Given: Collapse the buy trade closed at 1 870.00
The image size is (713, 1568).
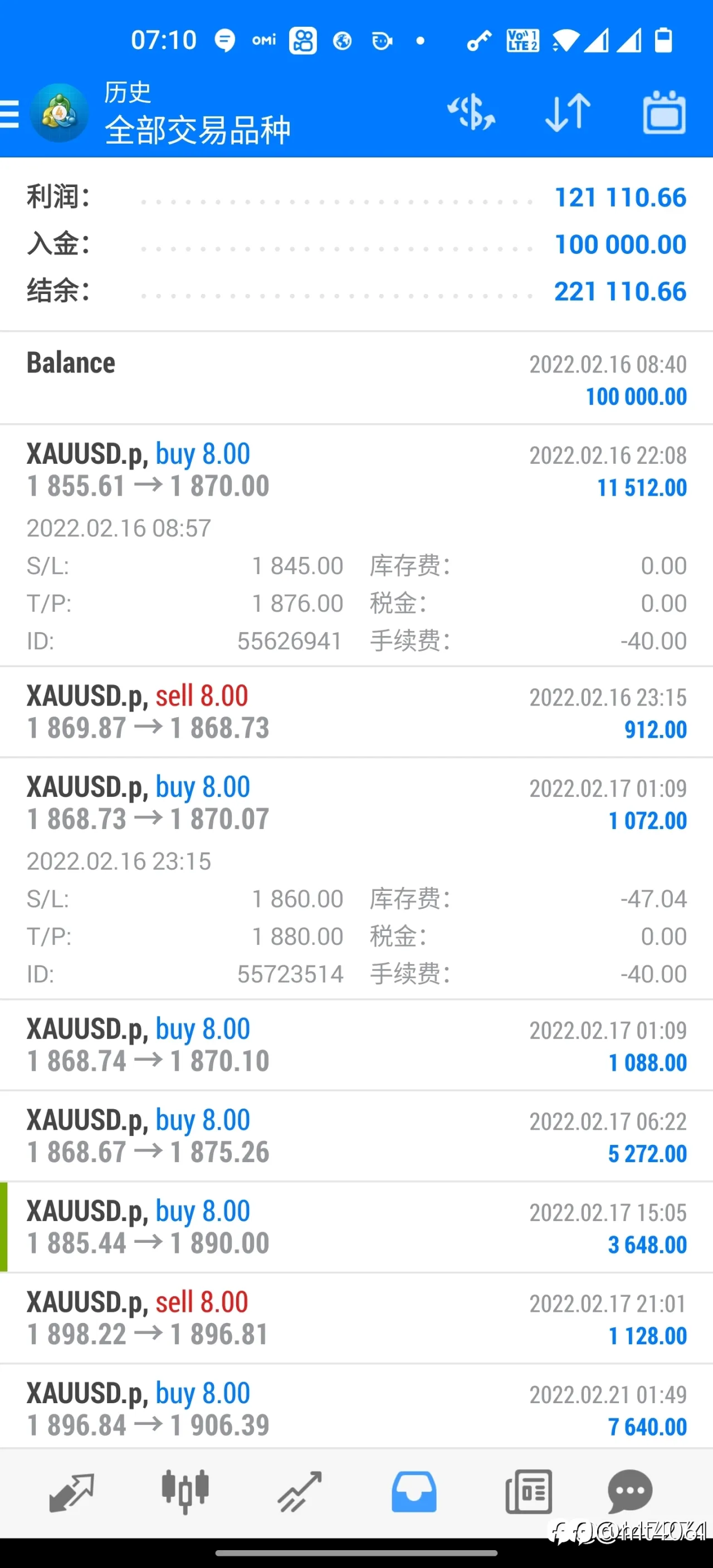Looking at the screenshot, I should 356,545.
